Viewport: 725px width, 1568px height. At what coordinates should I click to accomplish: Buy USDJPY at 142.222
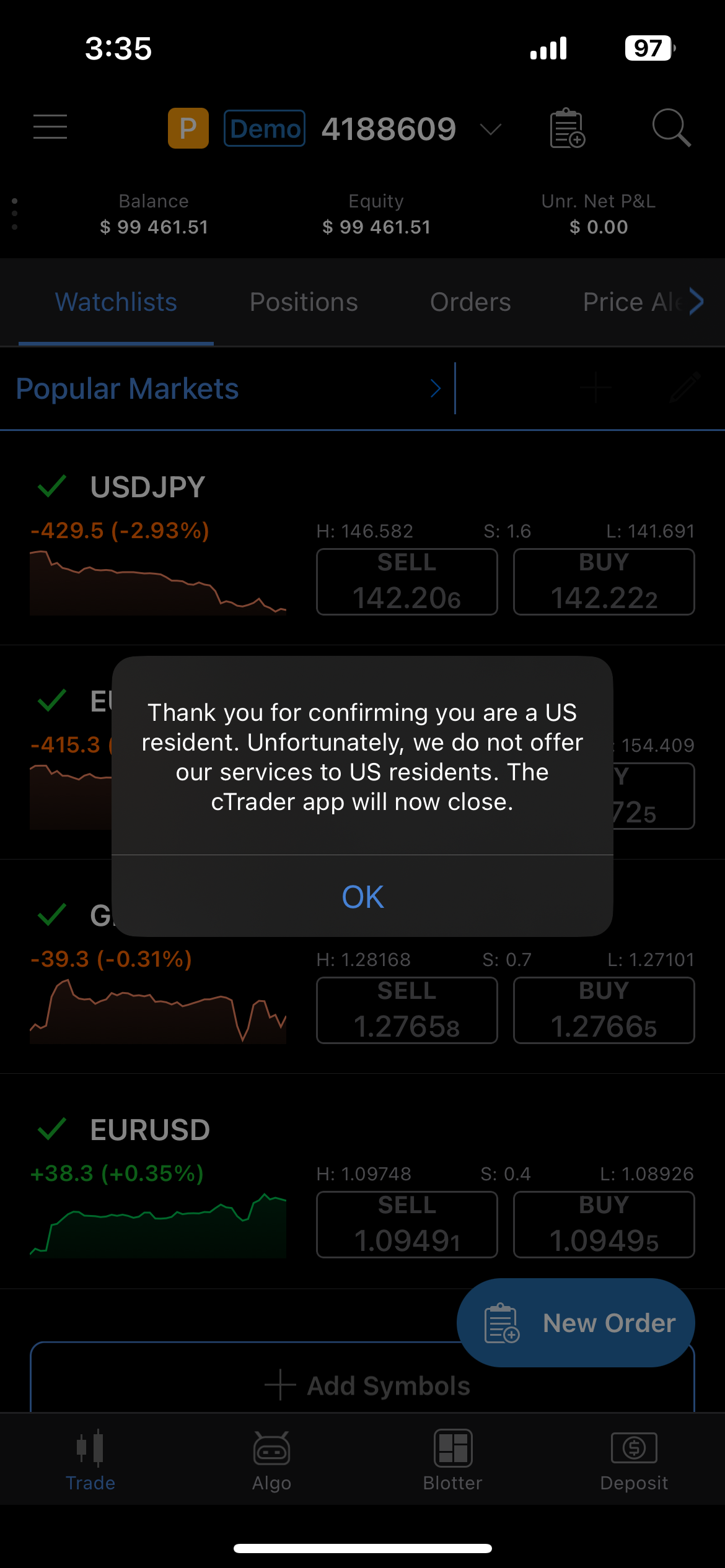click(x=604, y=582)
